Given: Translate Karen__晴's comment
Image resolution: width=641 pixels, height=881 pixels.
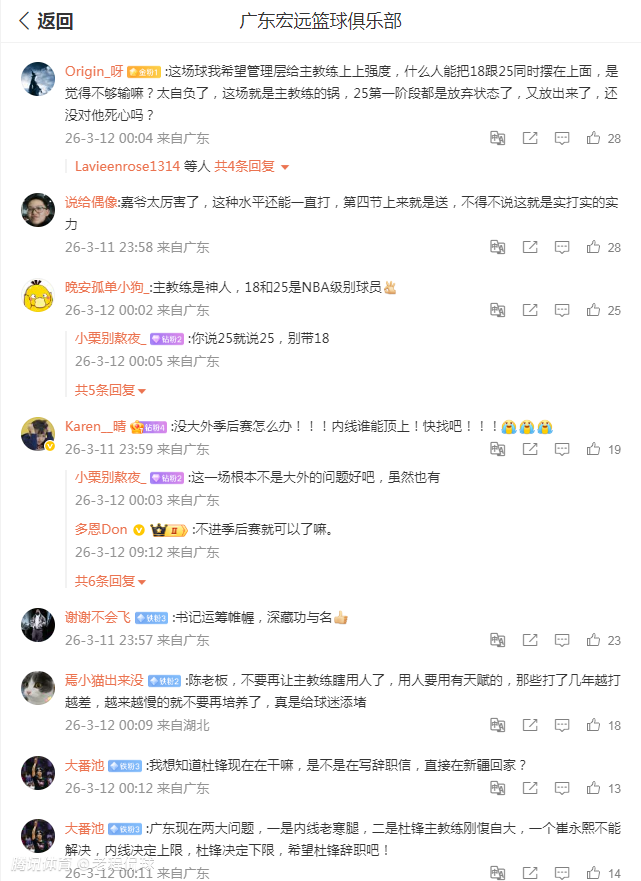Looking at the screenshot, I should pos(497,450).
